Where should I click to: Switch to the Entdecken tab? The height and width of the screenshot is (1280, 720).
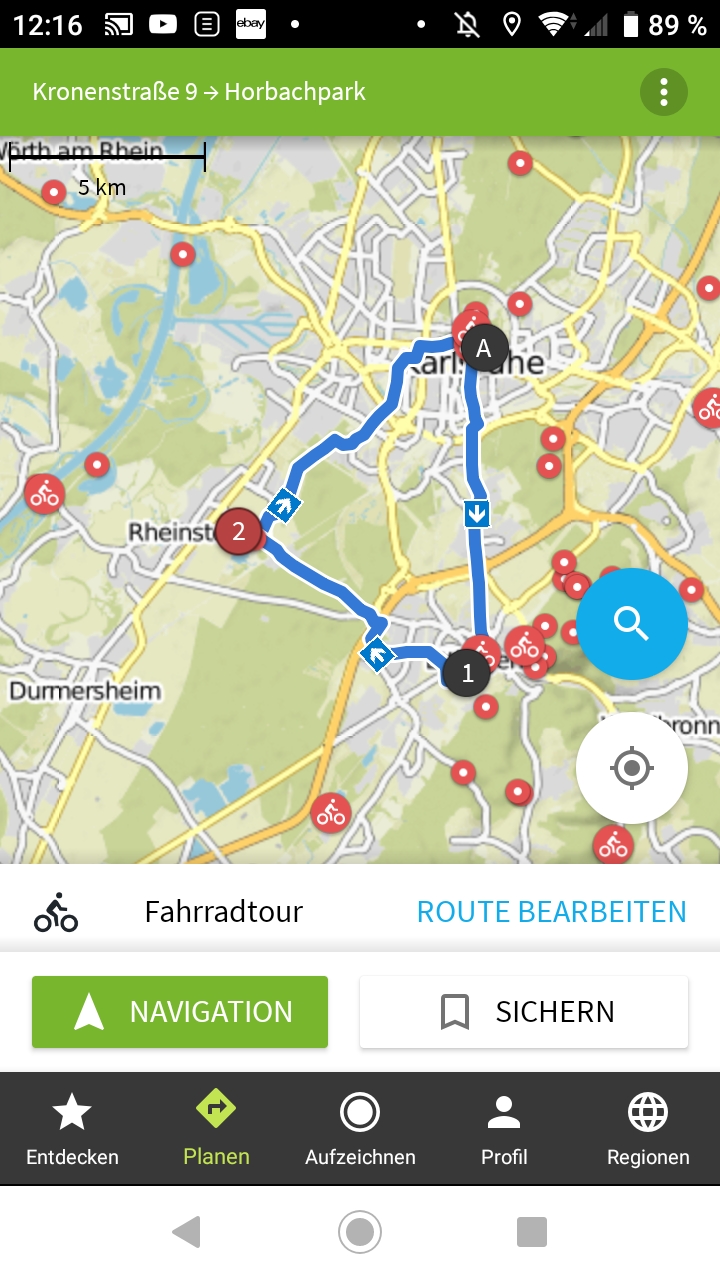click(72, 1130)
